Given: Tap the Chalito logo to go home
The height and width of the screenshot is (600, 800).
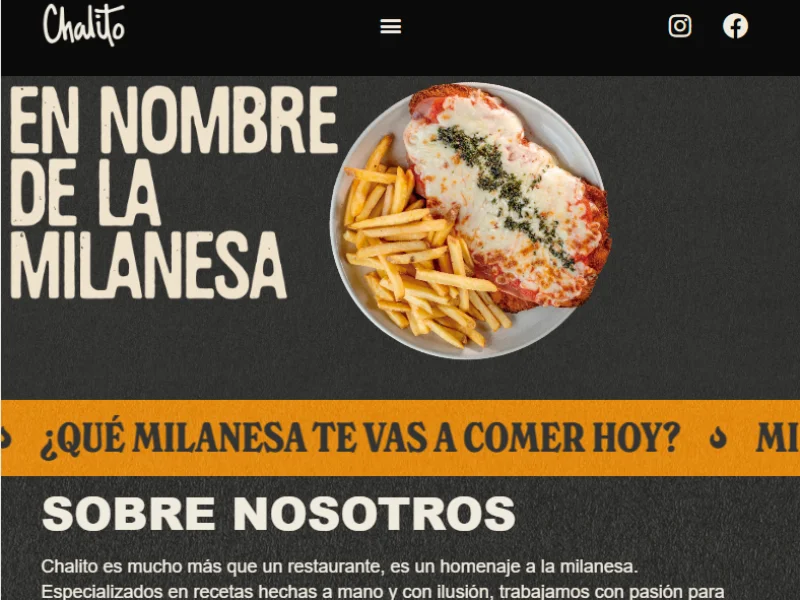Looking at the screenshot, I should pos(84,25).
